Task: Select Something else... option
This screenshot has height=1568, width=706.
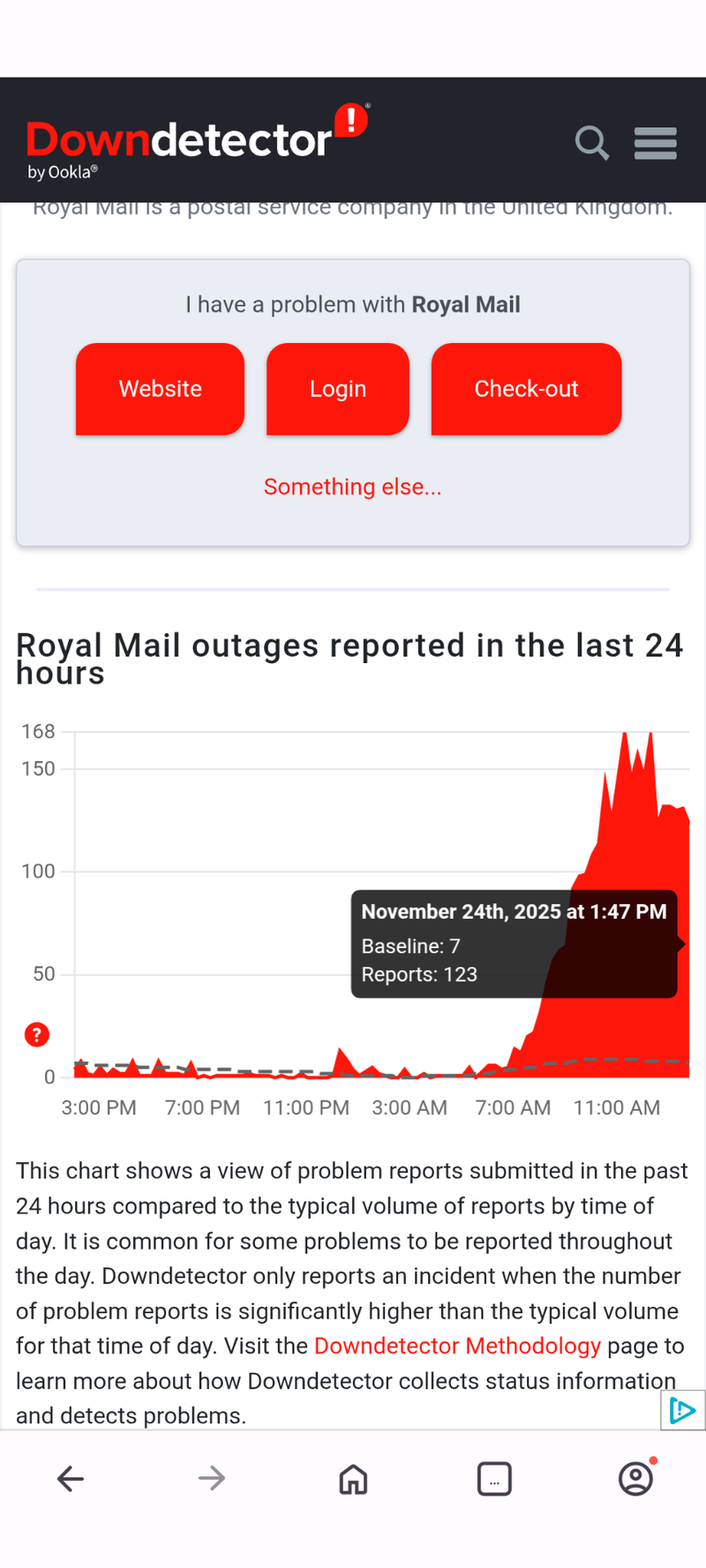Action: 352,487
